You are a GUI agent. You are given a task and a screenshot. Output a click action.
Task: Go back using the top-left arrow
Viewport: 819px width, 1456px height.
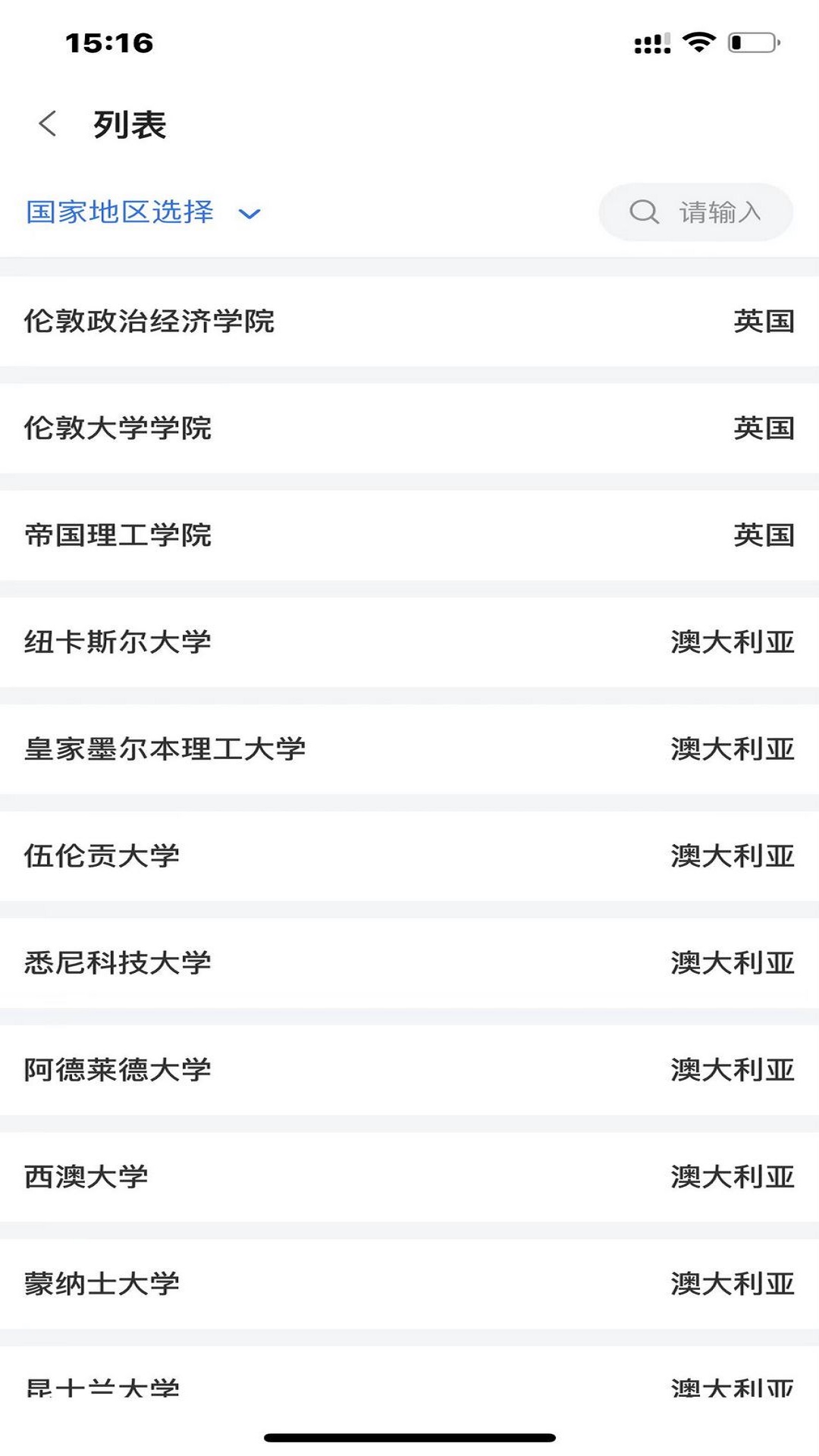[x=48, y=124]
